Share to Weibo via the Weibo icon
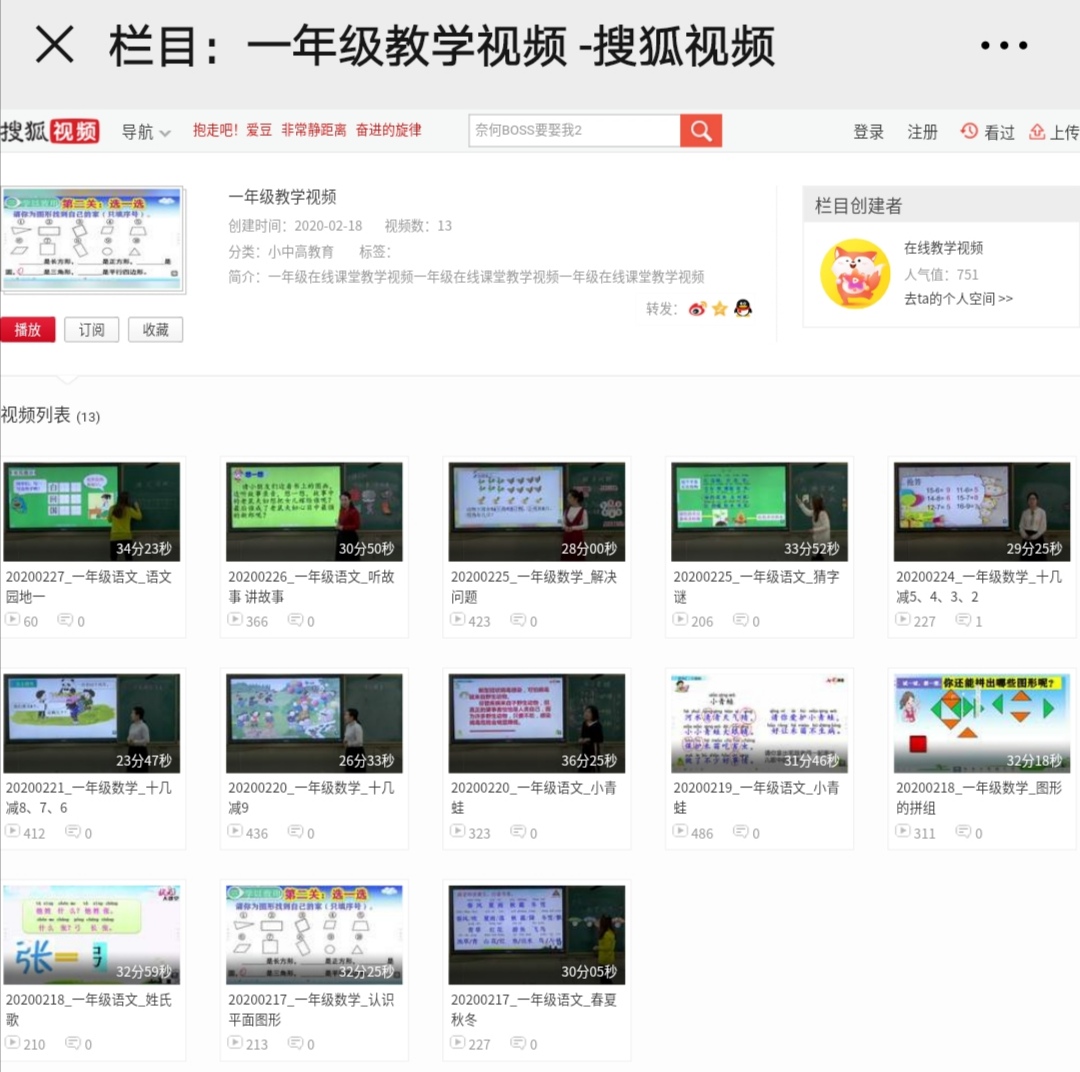Viewport: 1080px width, 1072px height. (697, 309)
